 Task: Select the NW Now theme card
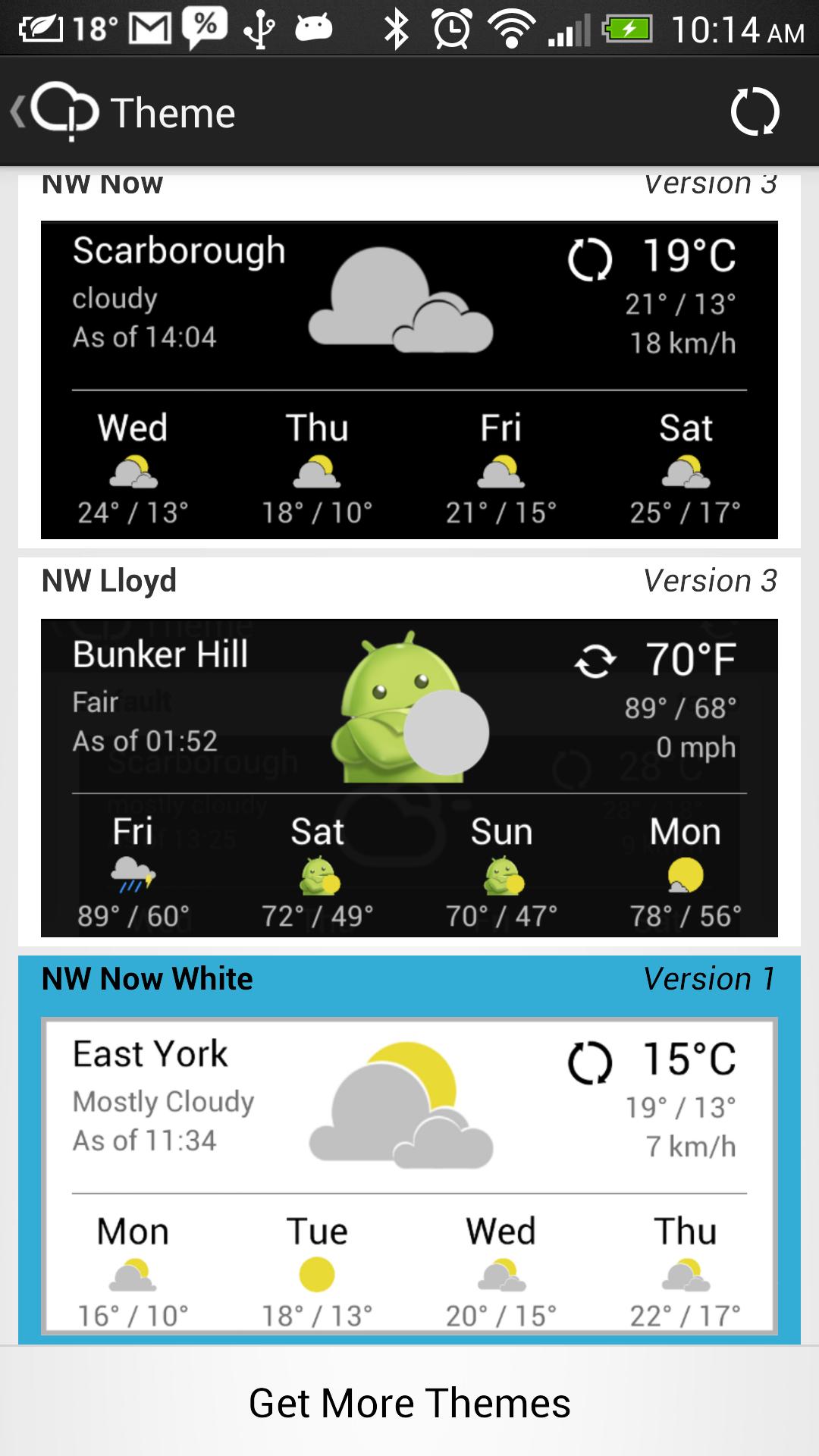point(409,379)
